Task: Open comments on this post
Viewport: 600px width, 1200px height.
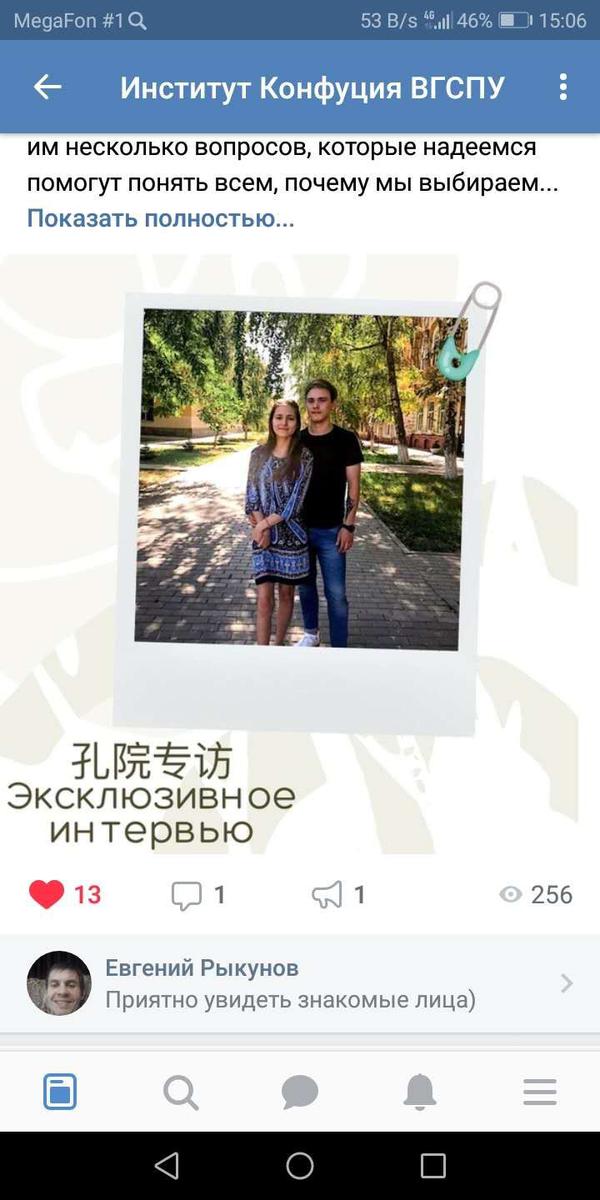Action: tap(187, 894)
